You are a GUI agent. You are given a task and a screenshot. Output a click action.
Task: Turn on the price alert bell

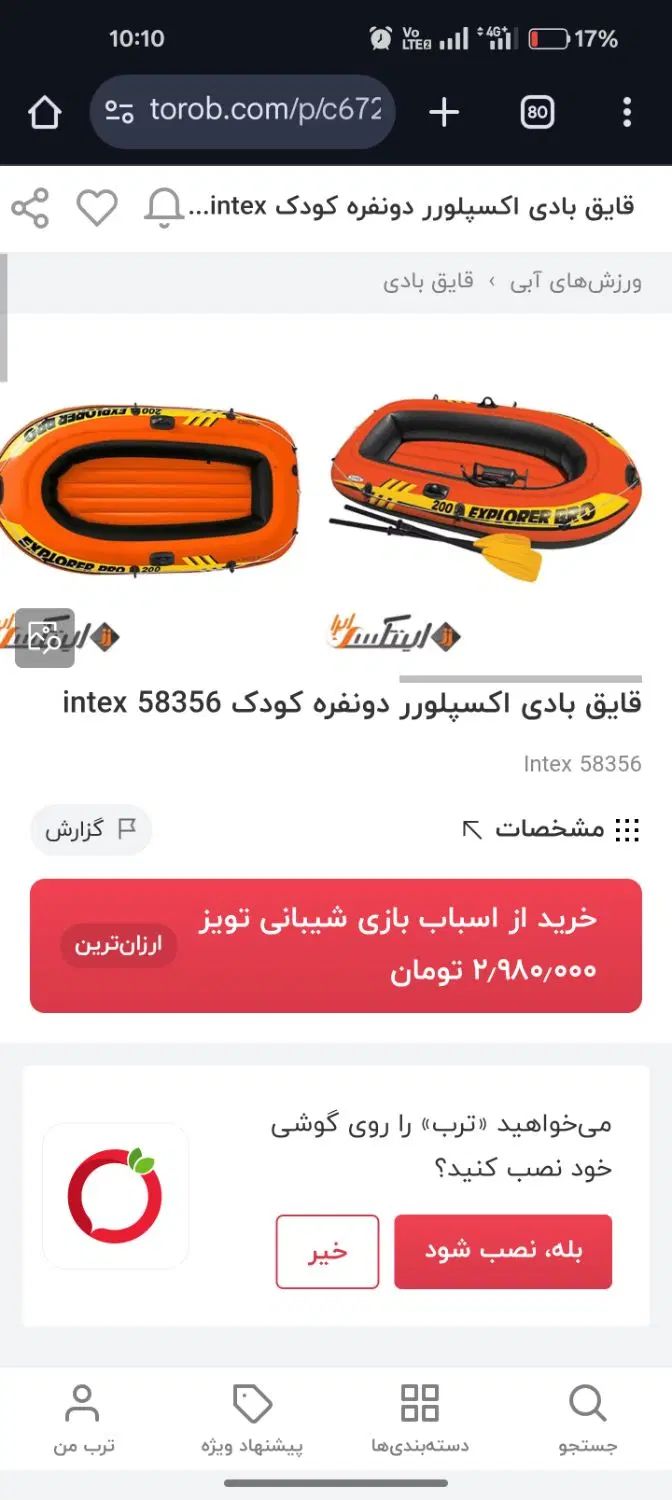(163, 208)
